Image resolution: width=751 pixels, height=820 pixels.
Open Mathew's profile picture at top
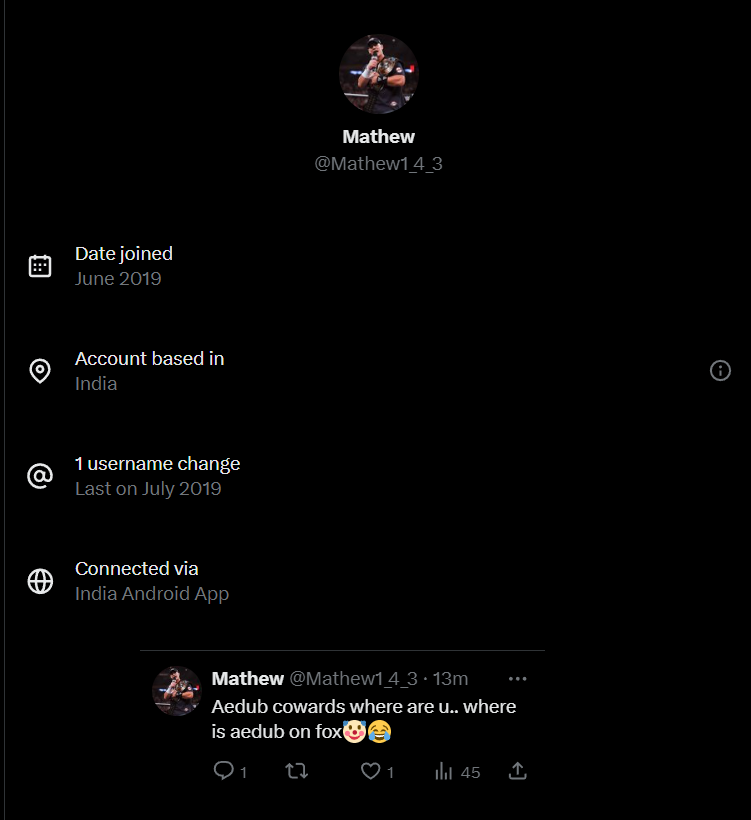tap(378, 74)
